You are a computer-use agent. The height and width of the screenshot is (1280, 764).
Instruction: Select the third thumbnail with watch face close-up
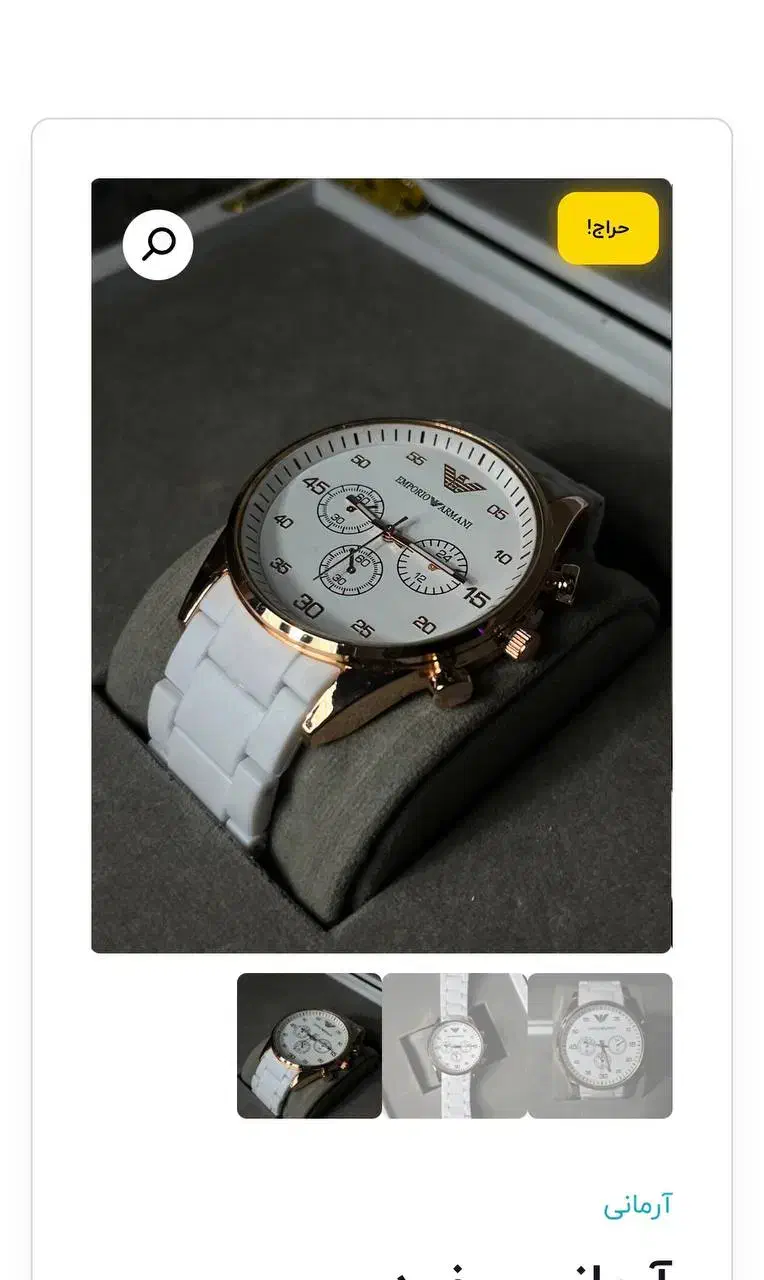[x=600, y=1045]
